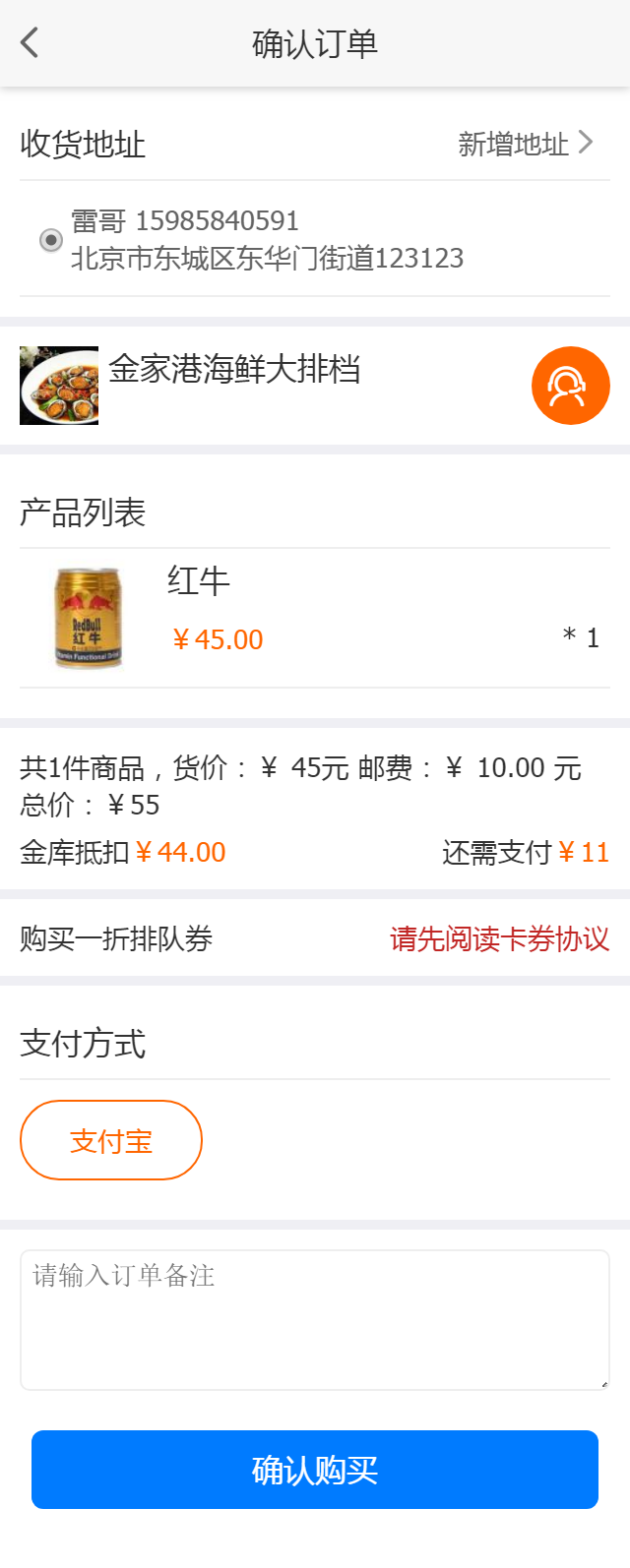Read the coupon agreement 请先阅读卡券协议
The image size is (630, 1568).
(x=499, y=938)
